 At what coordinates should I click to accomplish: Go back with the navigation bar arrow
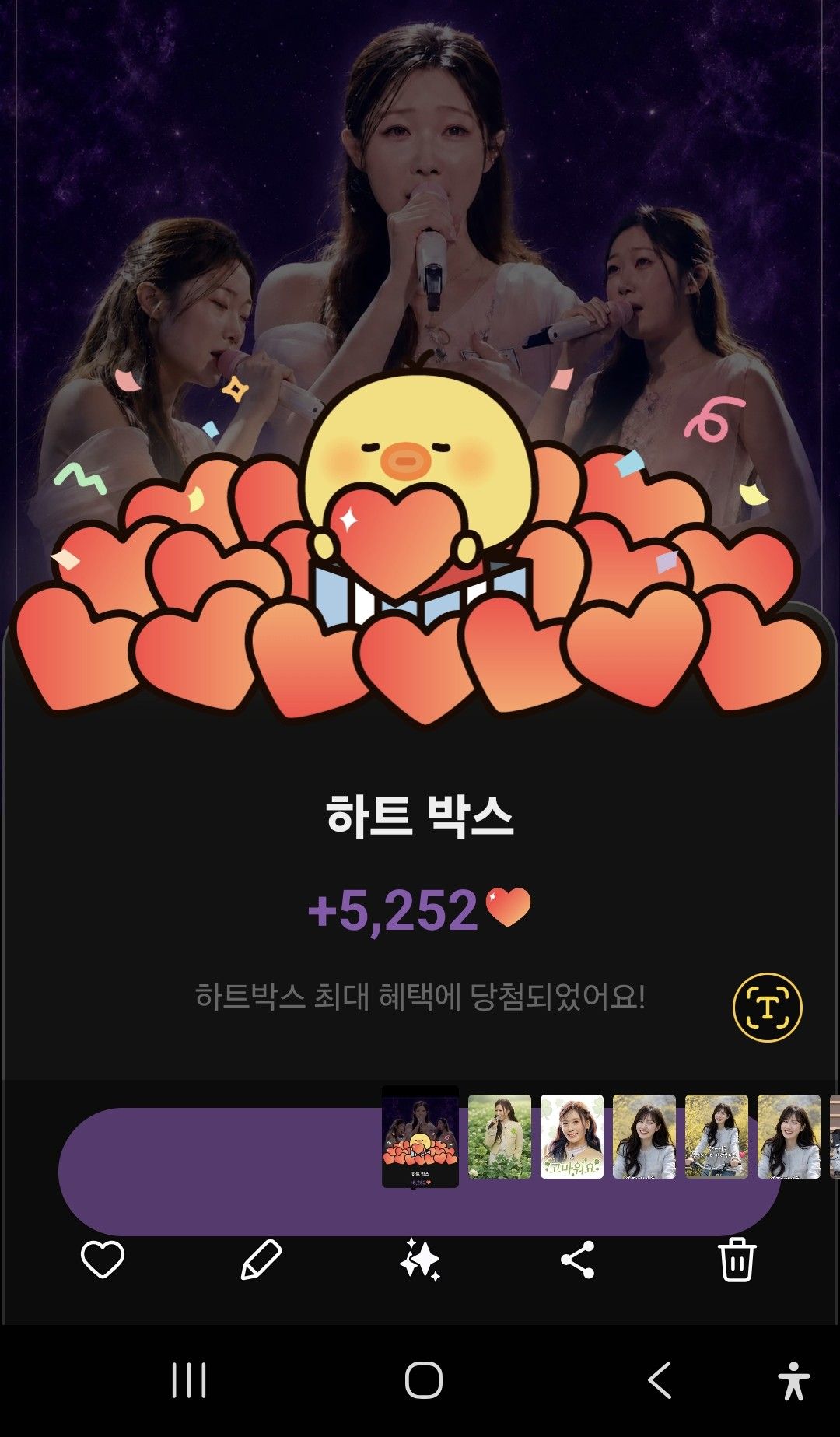tap(660, 1381)
